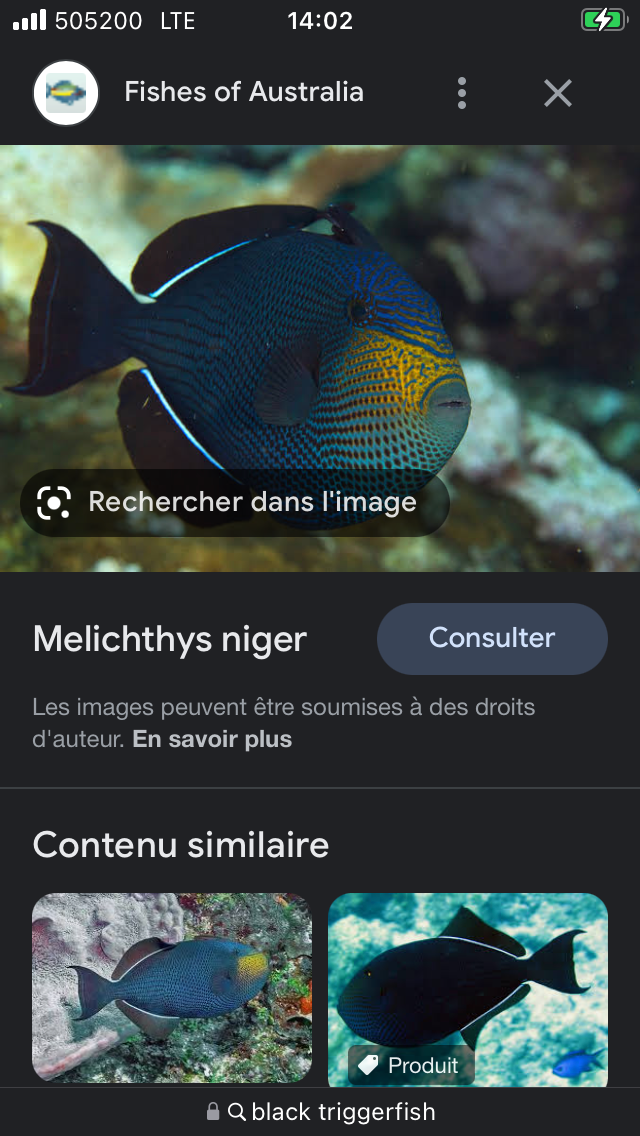Open the similar triggerfish image on coral
640x1136 pixels.
(x=172, y=987)
